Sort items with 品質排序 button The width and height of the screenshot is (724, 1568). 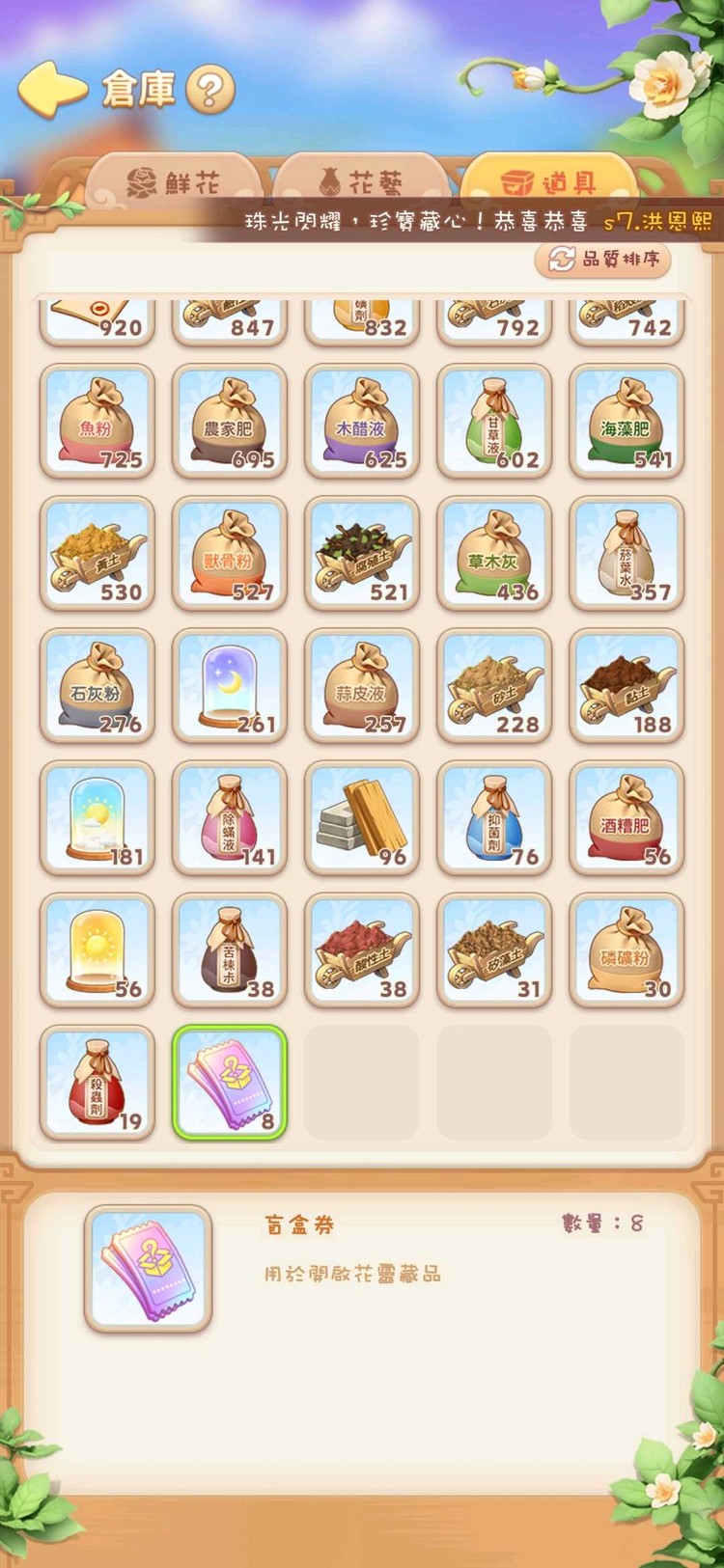(x=603, y=259)
